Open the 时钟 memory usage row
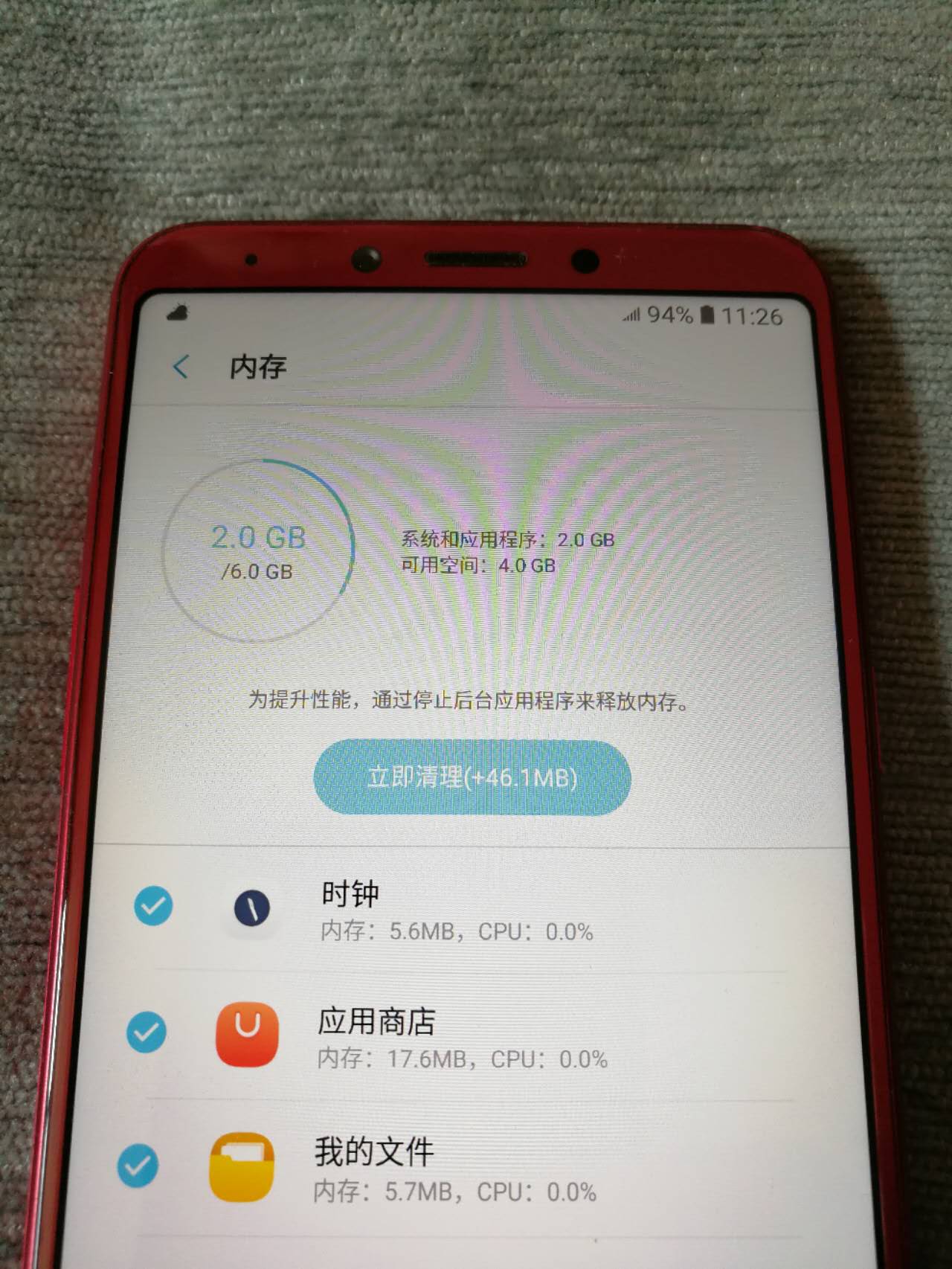The height and width of the screenshot is (1269, 952). tap(476, 910)
